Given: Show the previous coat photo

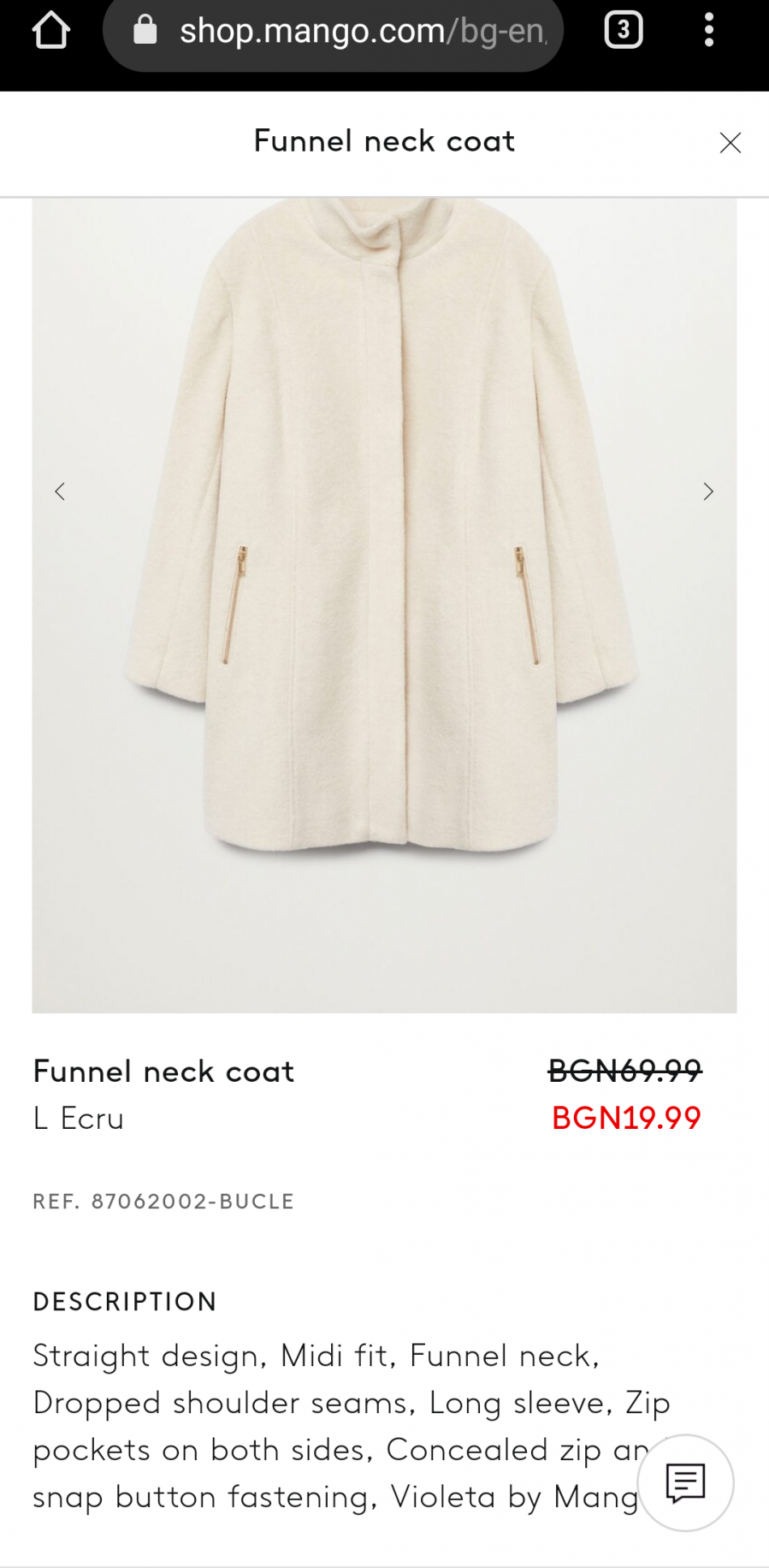Looking at the screenshot, I should (x=60, y=491).
